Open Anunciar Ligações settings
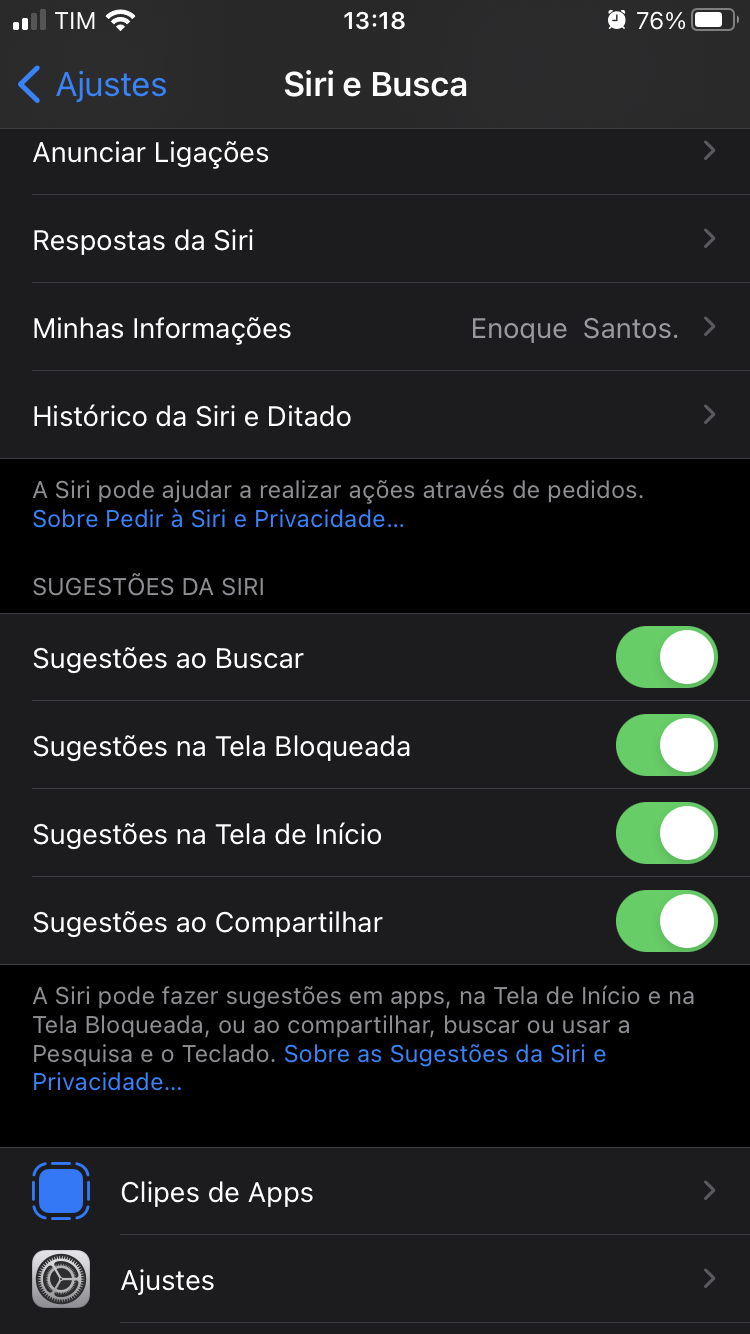The image size is (750, 1334). point(375,153)
